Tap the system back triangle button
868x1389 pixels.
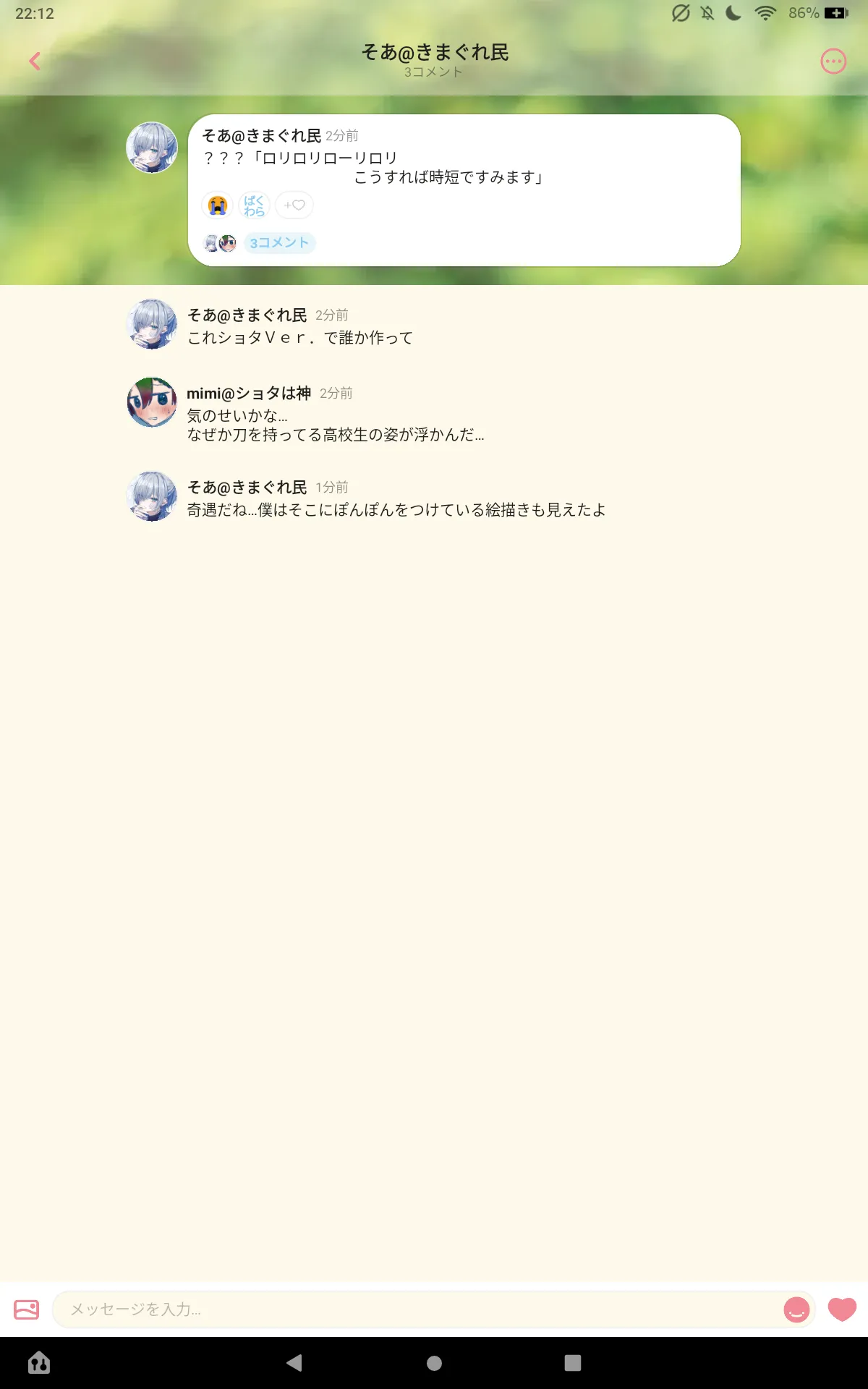pyautogui.click(x=294, y=1363)
